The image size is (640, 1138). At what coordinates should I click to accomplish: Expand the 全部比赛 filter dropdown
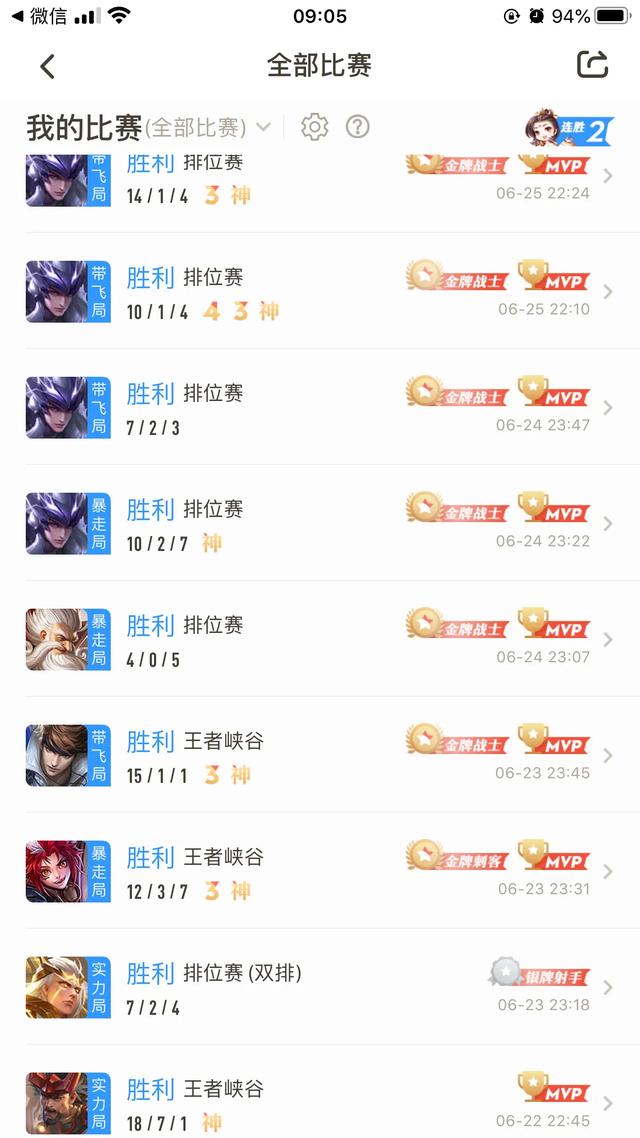tap(263, 127)
